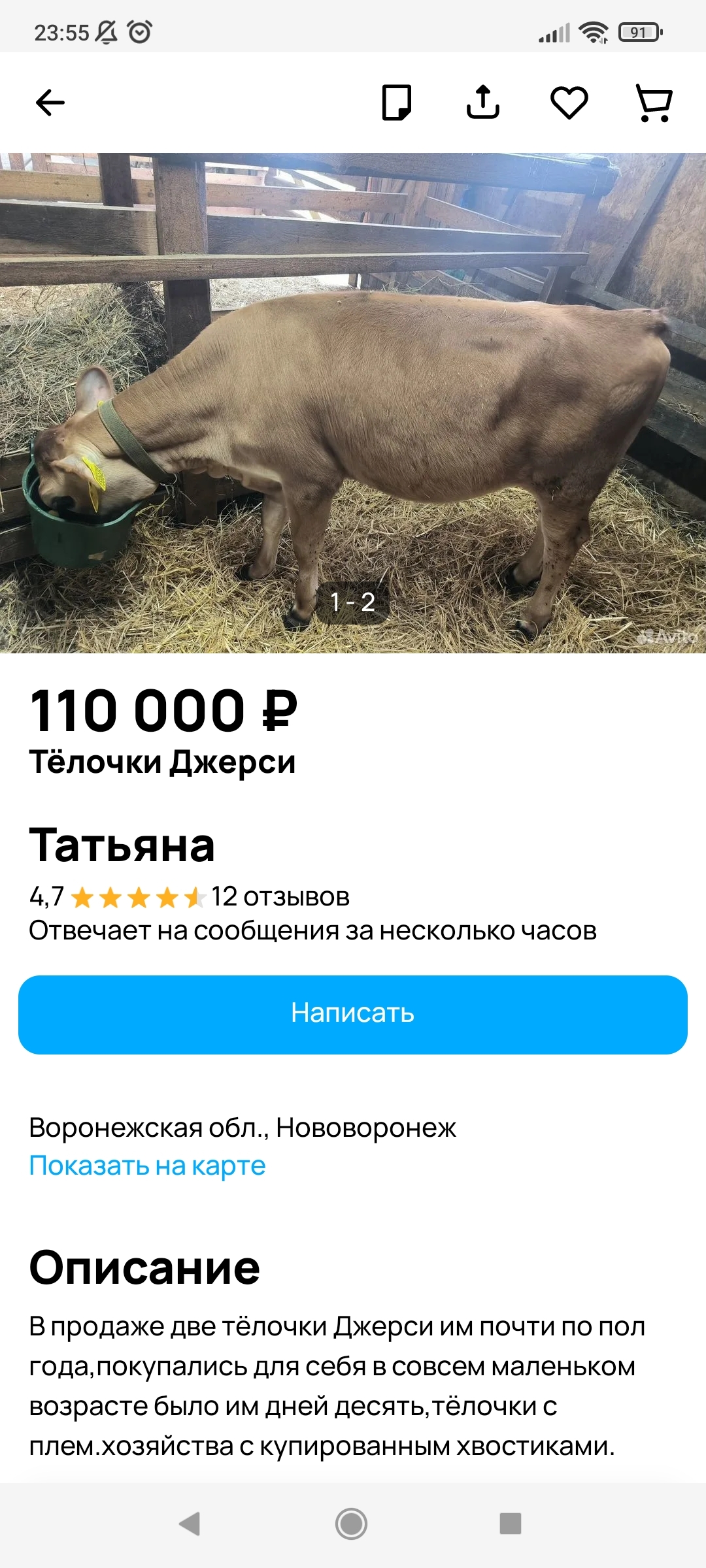The width and height of the screenshot is (706, 1568).
Task: Add listing to favorites with heart
Action: click(x=569, y=103)
